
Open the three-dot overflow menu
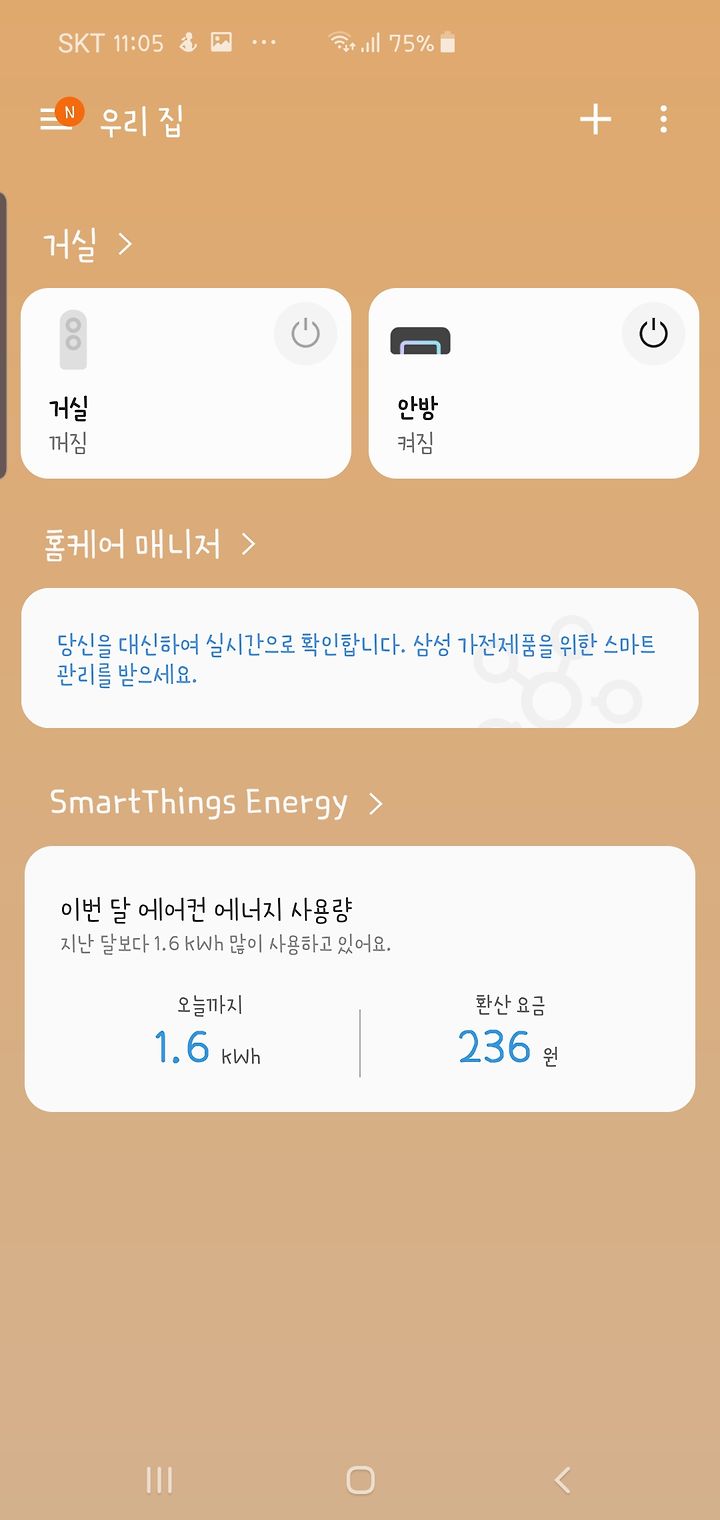[663, 120]
